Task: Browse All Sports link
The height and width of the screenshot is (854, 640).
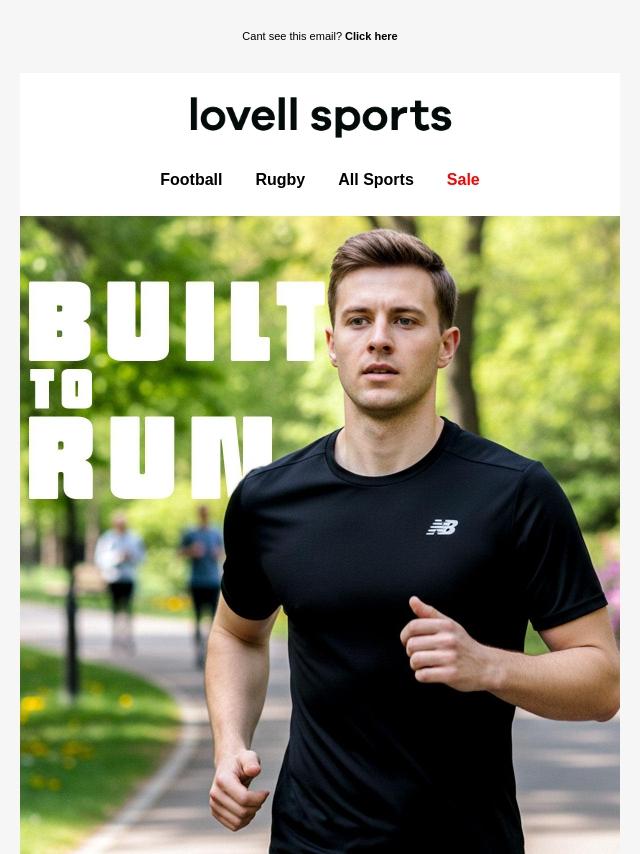Action: click(x=375, y=180)
